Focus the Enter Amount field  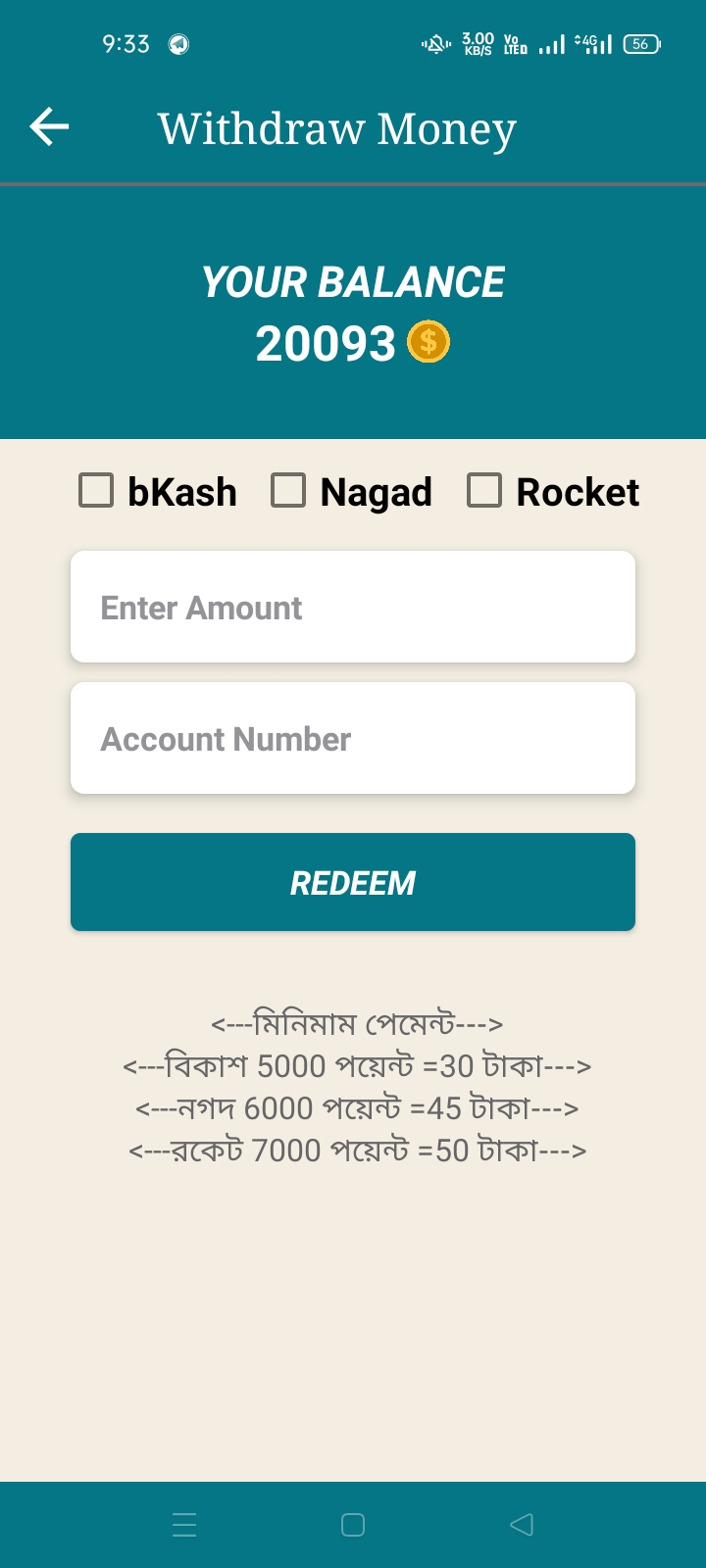pyautogui.click(x=353, y=607)
